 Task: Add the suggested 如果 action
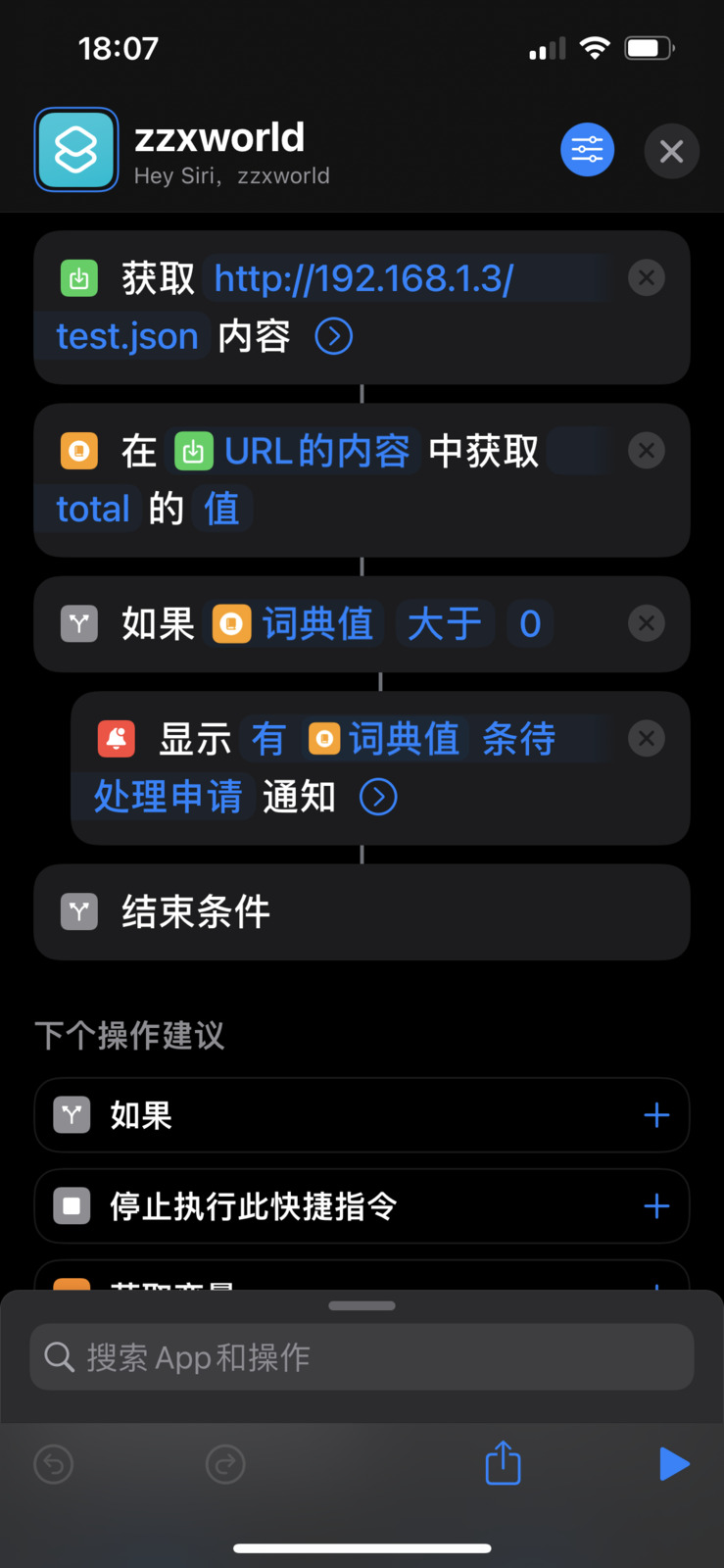(656, 1115)
